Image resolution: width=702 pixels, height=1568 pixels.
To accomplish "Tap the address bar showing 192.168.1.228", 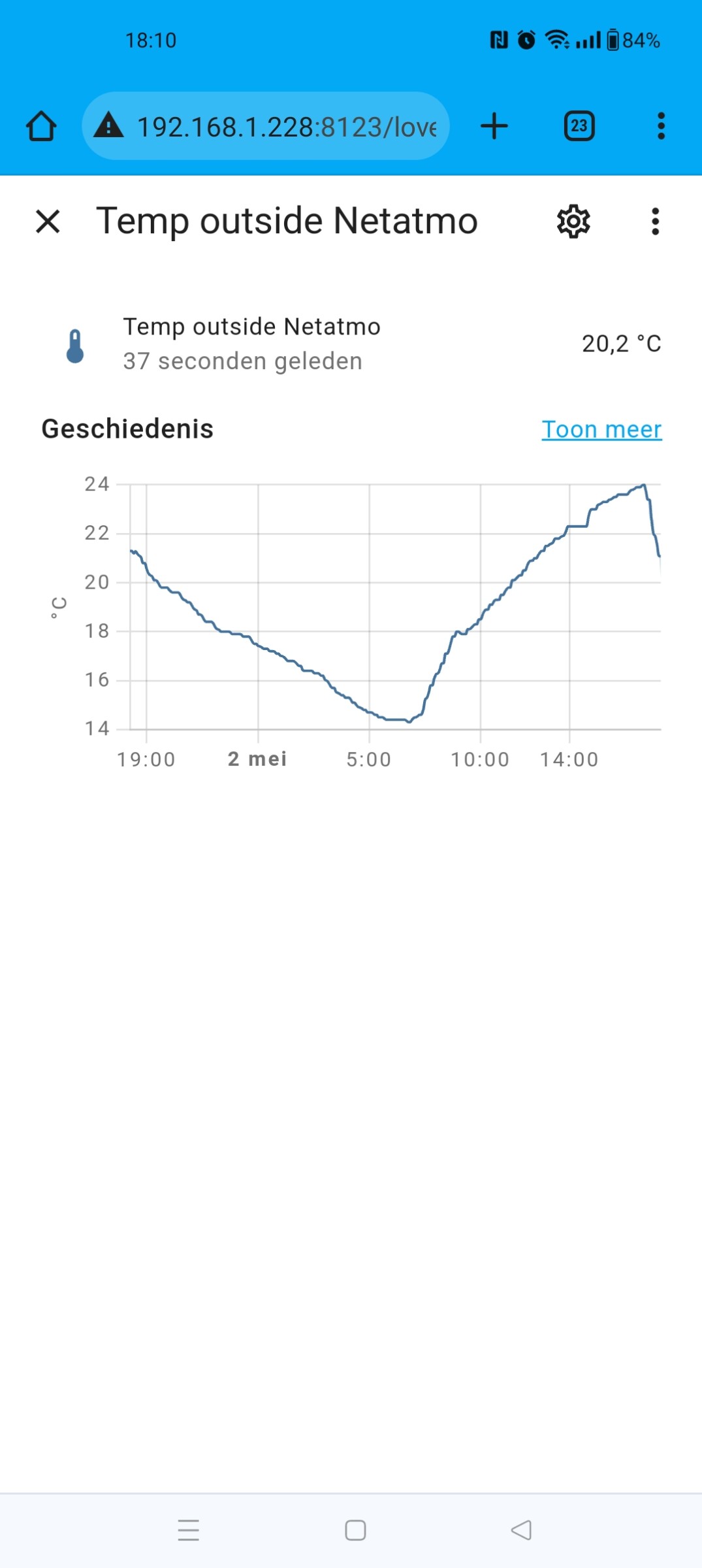I will pos(266,126).
